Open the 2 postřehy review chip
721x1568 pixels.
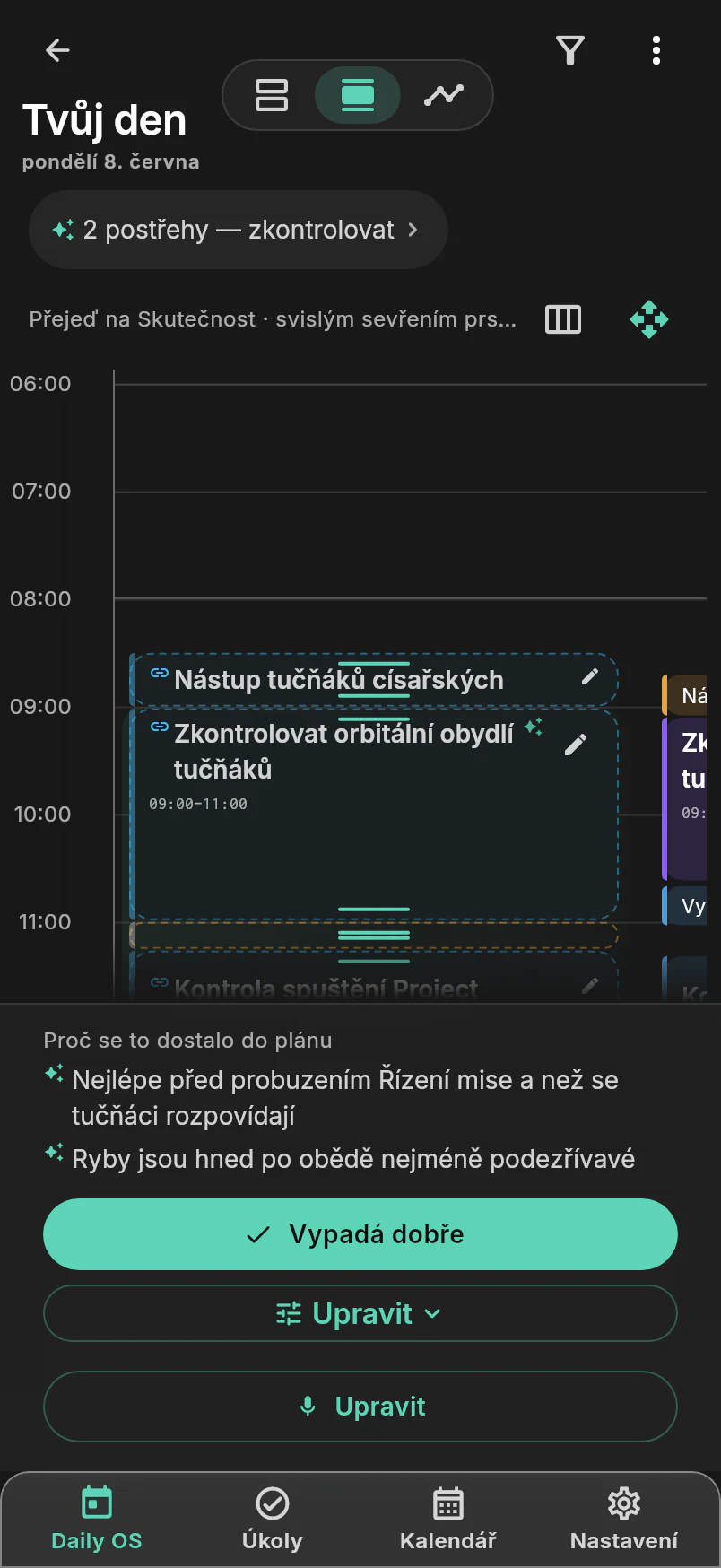[x=239, y=230]
